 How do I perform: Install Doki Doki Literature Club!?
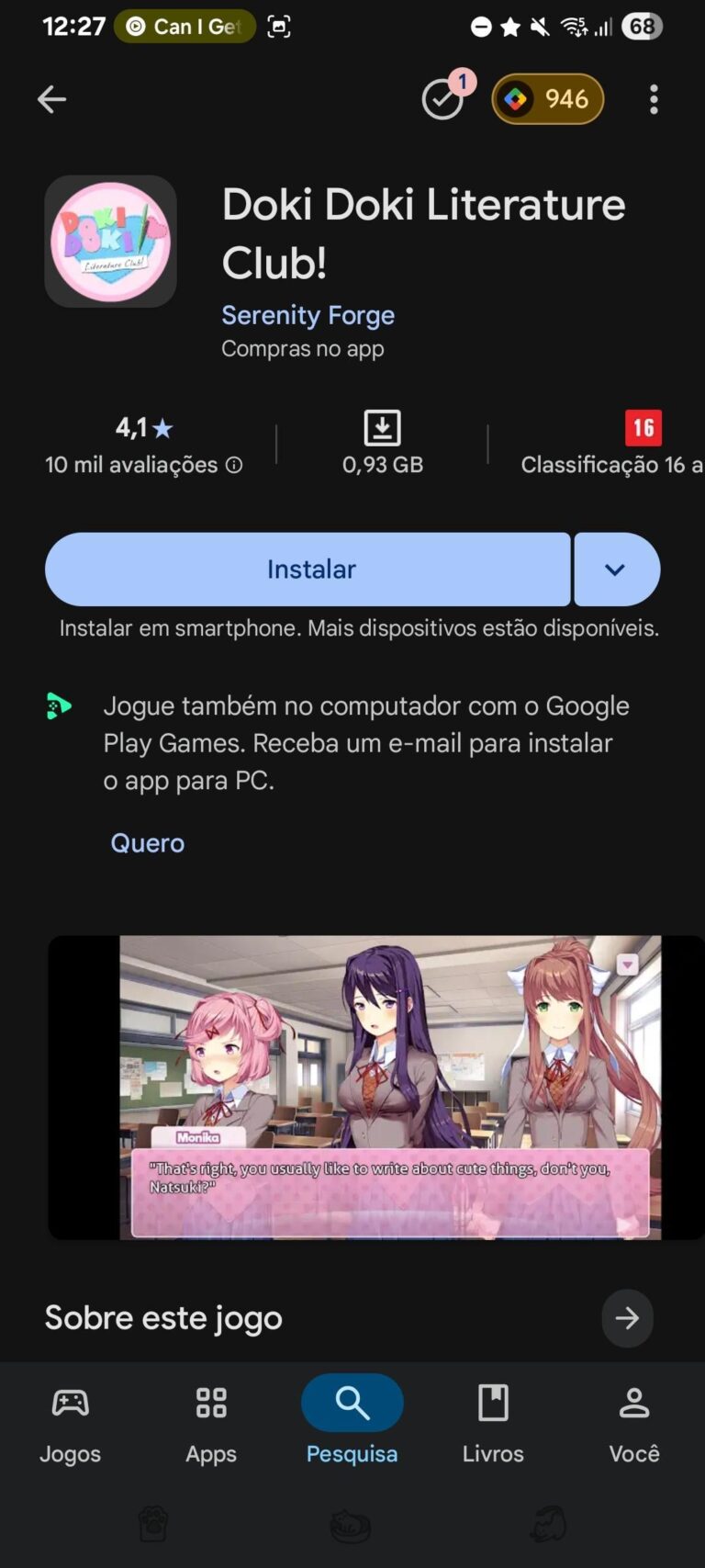(x=308, y=570)
